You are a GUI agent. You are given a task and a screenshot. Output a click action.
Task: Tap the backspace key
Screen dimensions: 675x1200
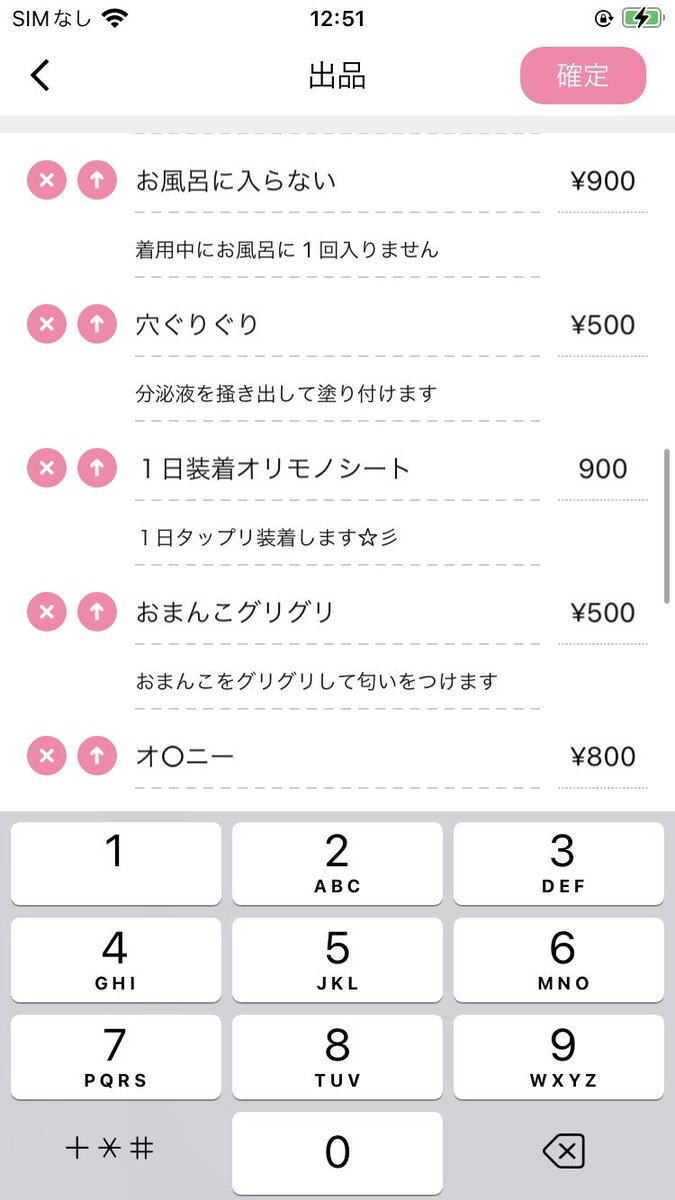pos(562,1152)
